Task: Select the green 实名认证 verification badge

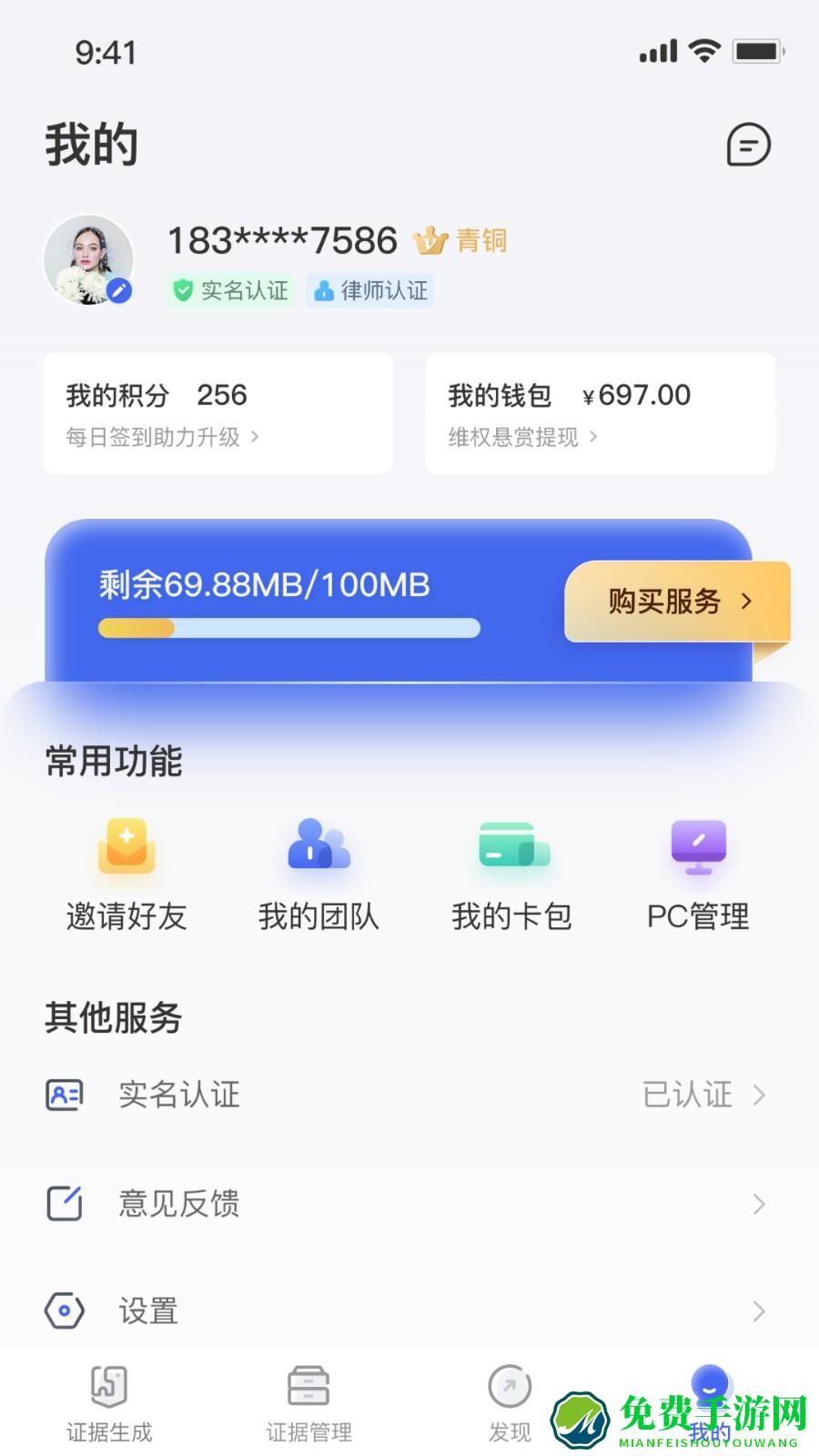Action: (x=229, y=290)
